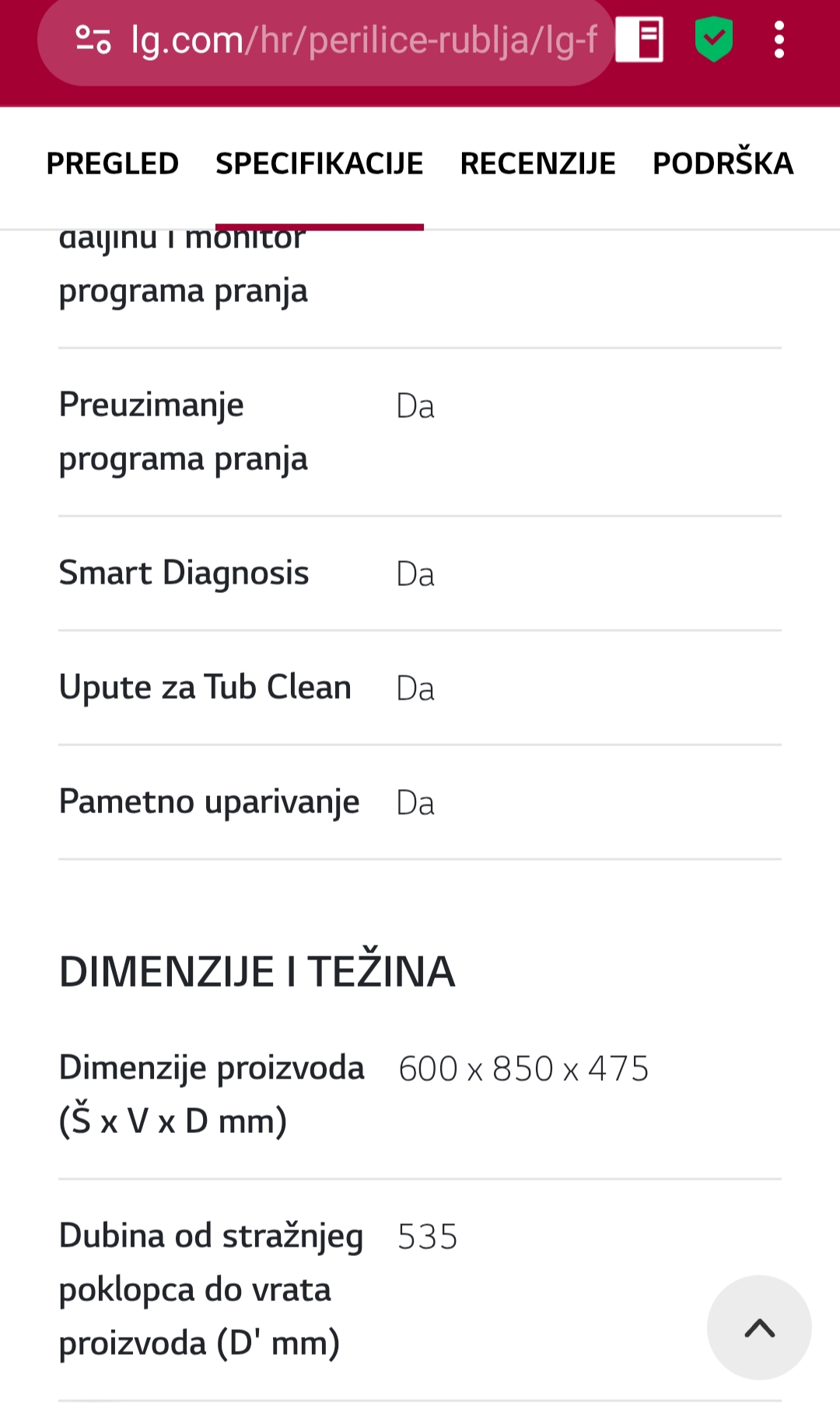Open the green shield protection icon

click(x=713, y=40)
